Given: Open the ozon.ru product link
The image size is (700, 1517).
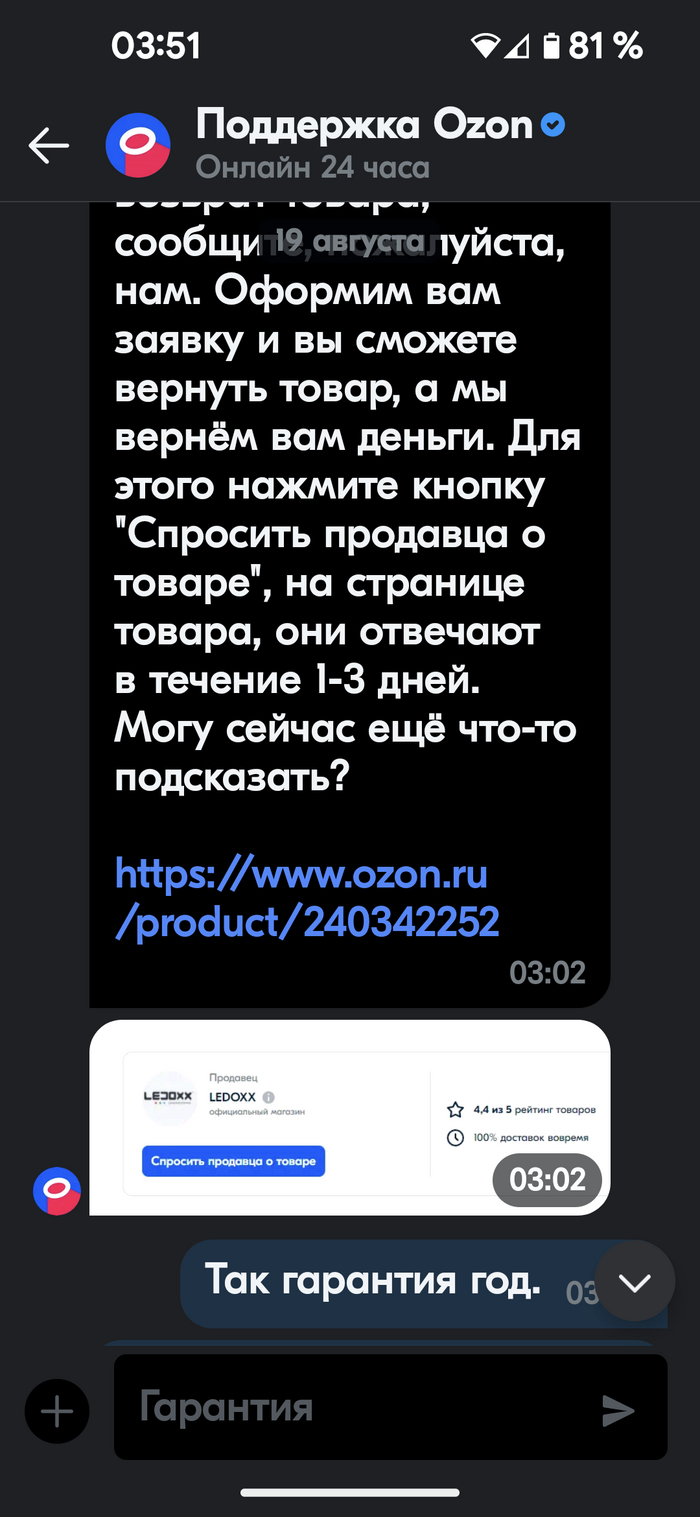Looking at the screenshot, I should click(302, 897).
